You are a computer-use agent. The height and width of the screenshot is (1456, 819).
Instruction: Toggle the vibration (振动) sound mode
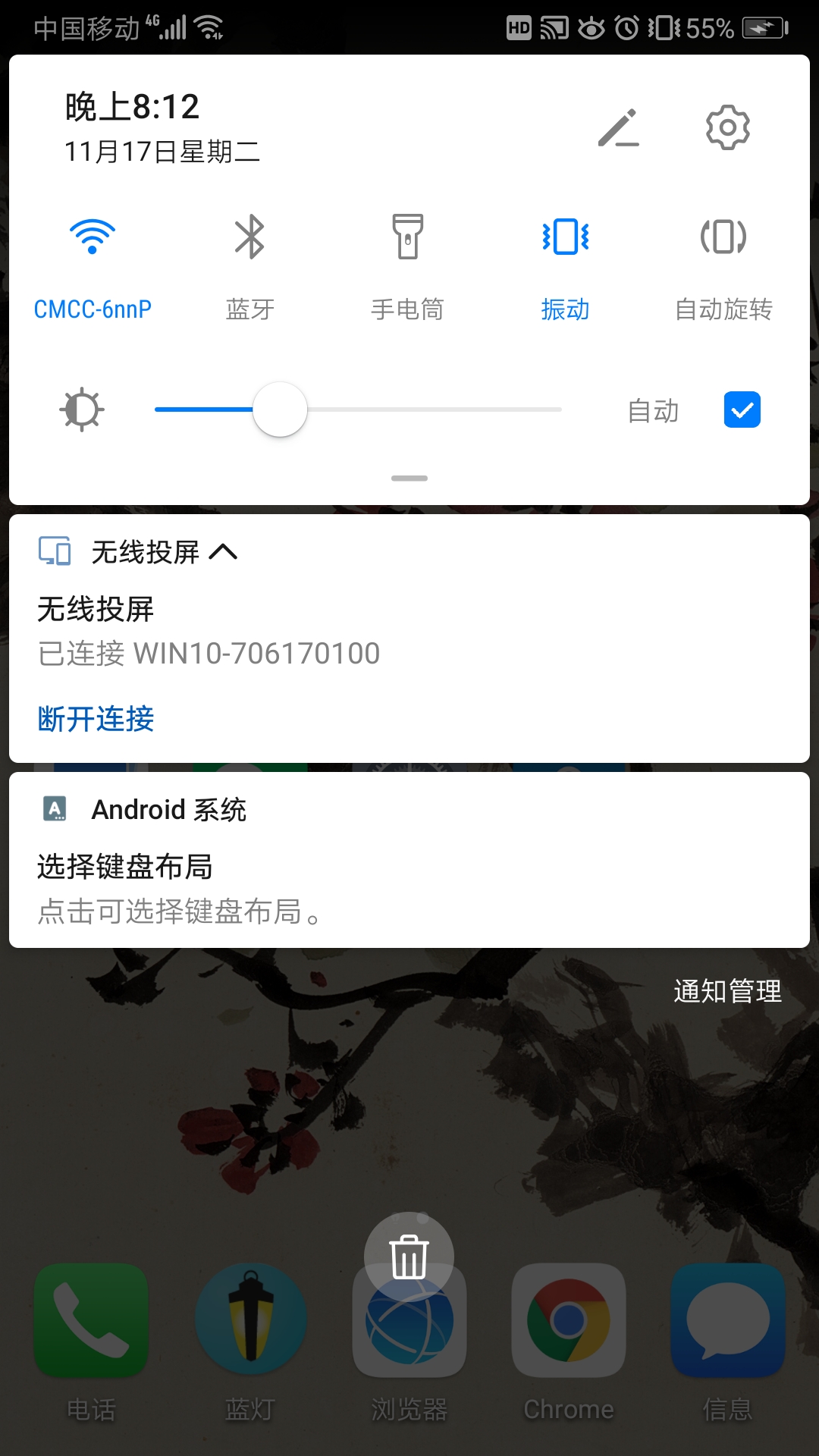565,237
